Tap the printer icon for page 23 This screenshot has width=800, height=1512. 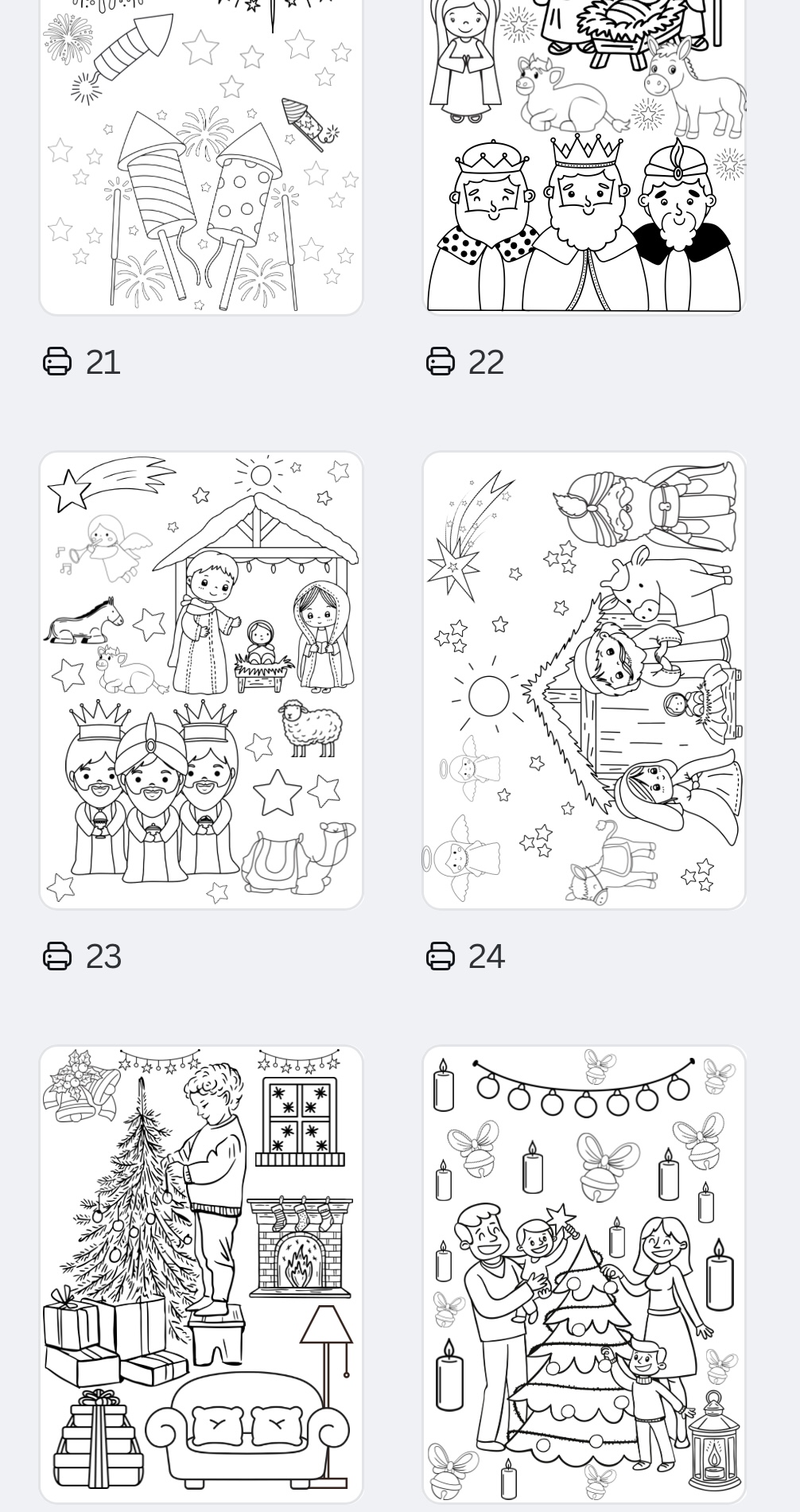point(57,955)
